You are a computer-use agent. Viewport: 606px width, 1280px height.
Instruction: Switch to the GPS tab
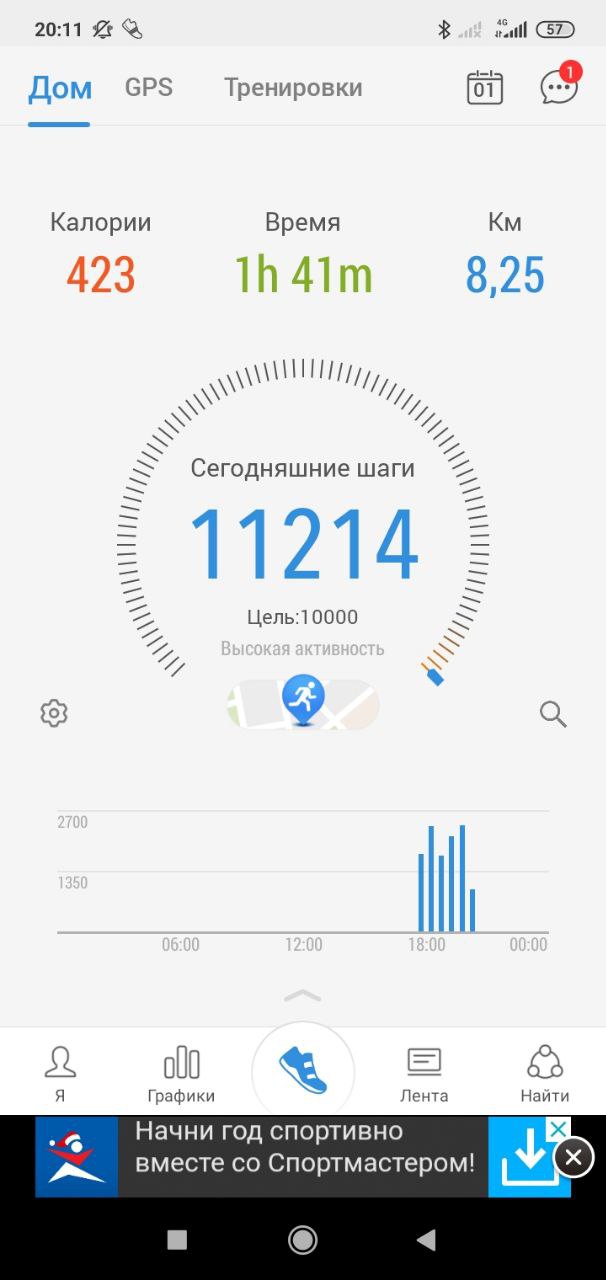[148, 88]
